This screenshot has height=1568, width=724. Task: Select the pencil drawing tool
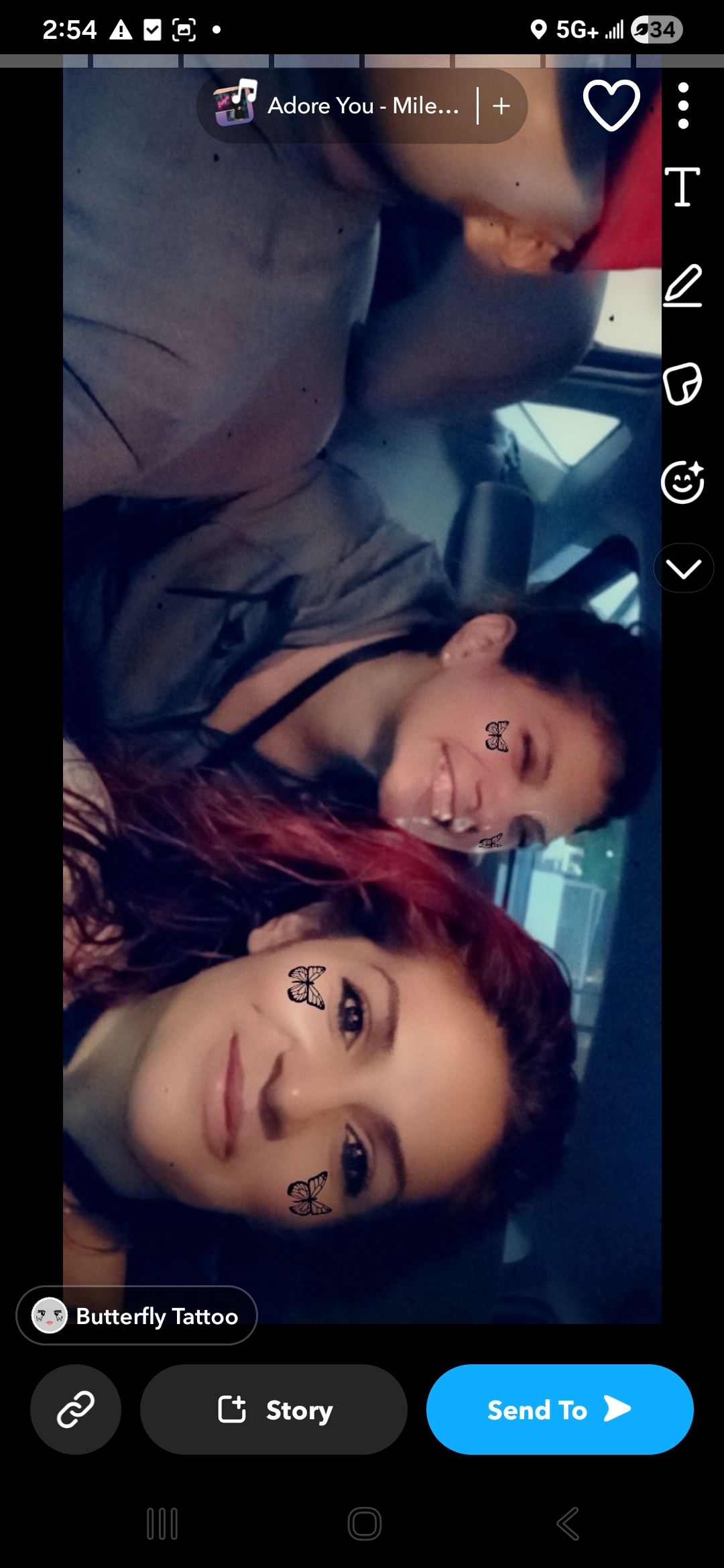click(682, 286)
